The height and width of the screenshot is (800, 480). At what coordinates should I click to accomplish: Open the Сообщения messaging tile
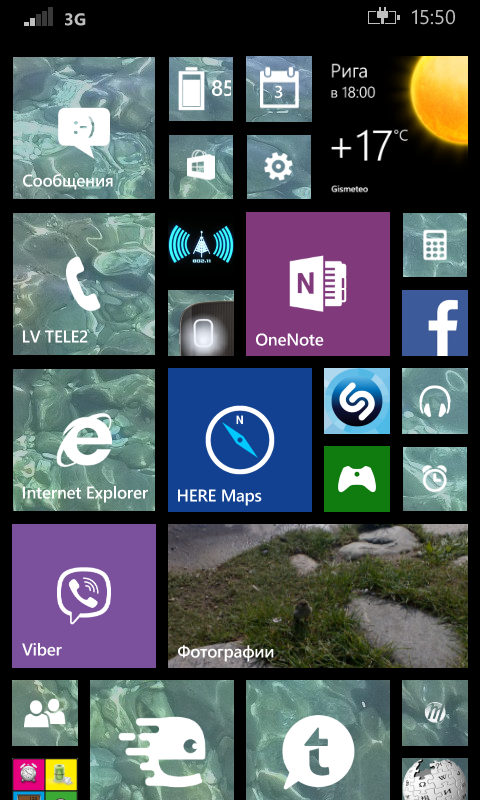(84, 128)
